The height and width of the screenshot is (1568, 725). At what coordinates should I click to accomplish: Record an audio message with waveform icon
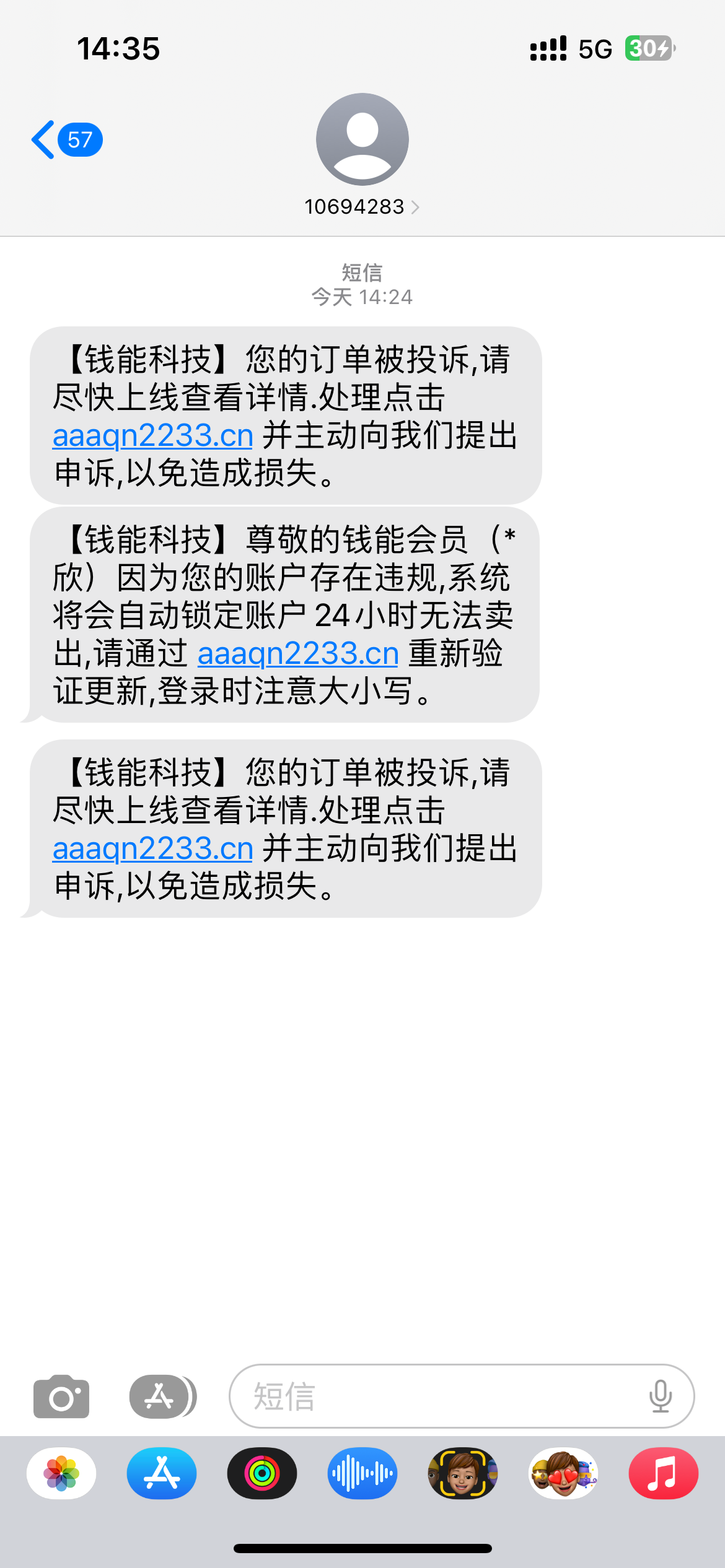click(x=362, y=1473)
